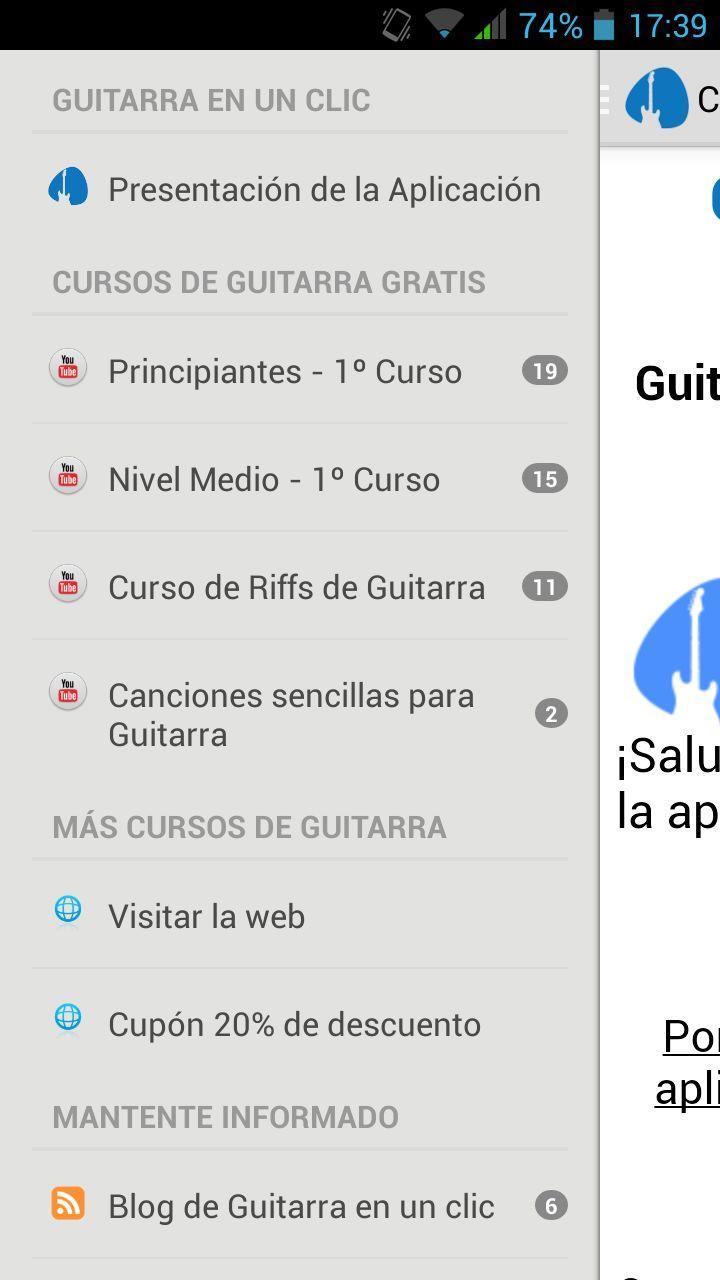Tap Visitar la web
Viewport: 720px width, 1280px height.
coord(206,915)
